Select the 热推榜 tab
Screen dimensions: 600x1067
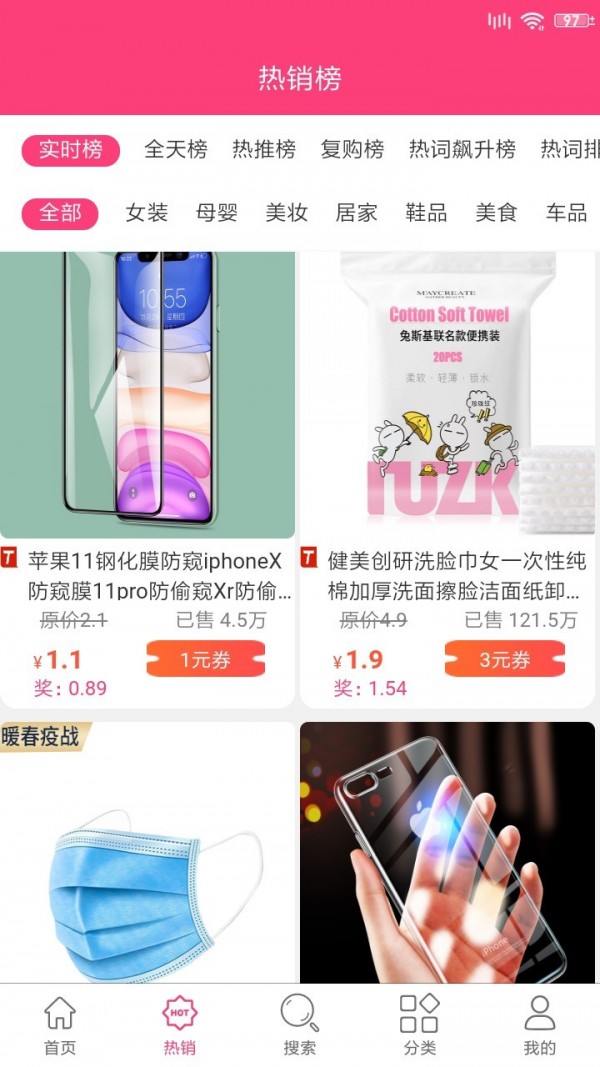264,150
